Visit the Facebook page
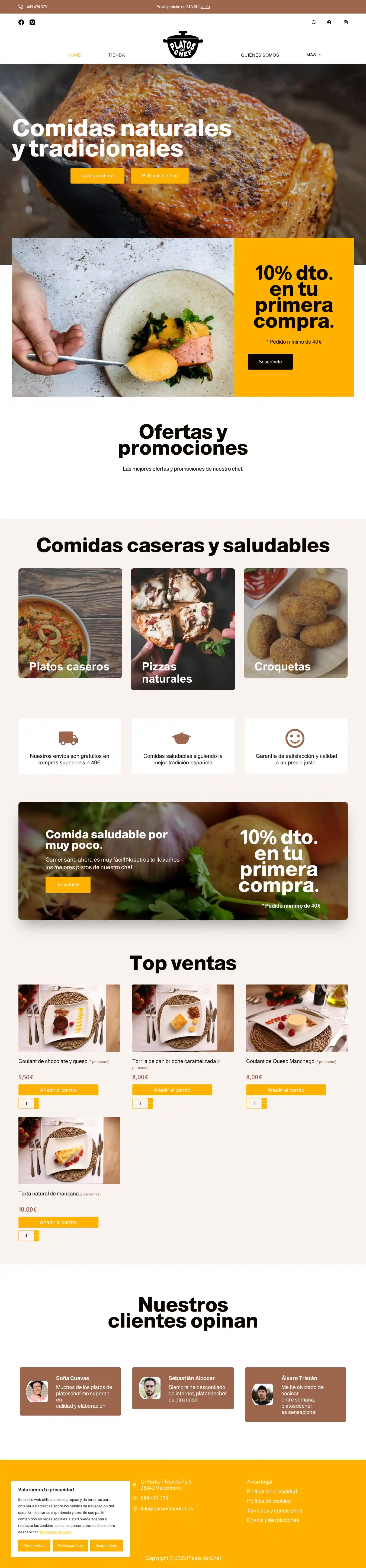The height and width of the screenshot is (1568, 366). 21,22
